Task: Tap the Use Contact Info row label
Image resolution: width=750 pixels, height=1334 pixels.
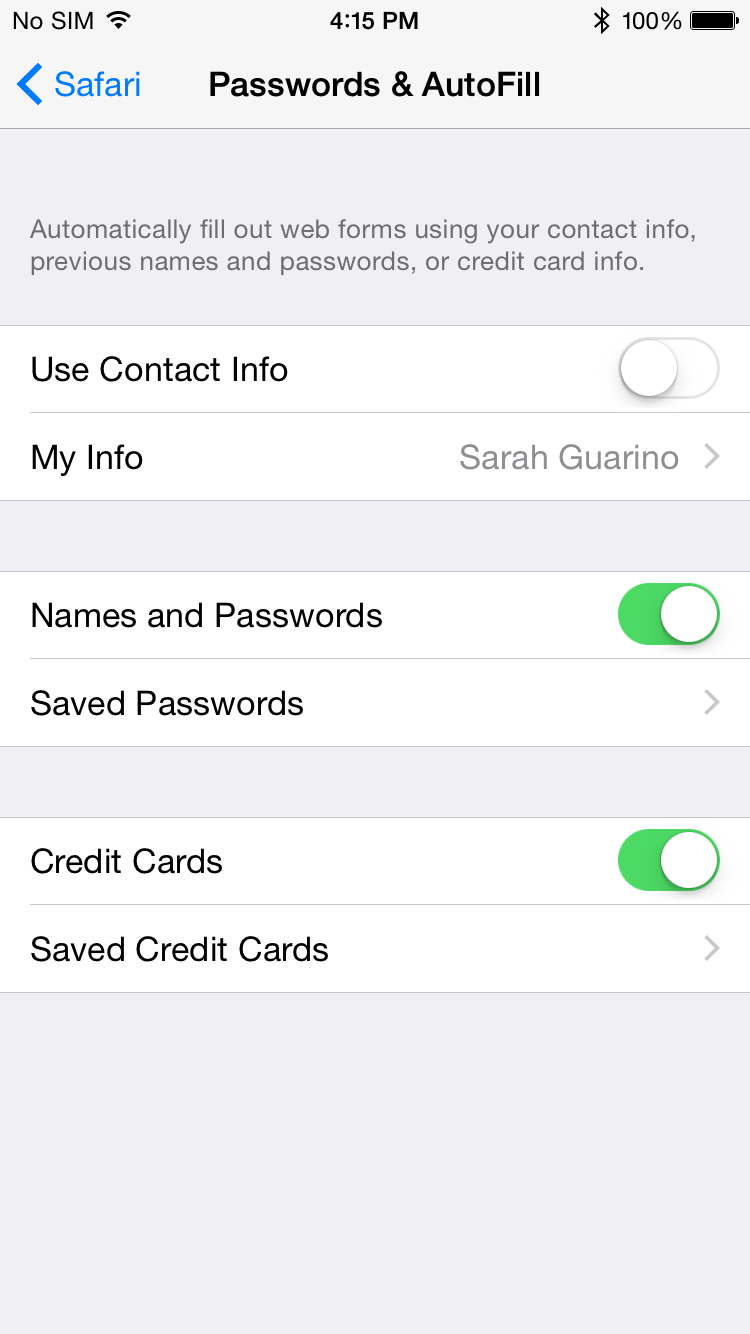Action: 159,368
